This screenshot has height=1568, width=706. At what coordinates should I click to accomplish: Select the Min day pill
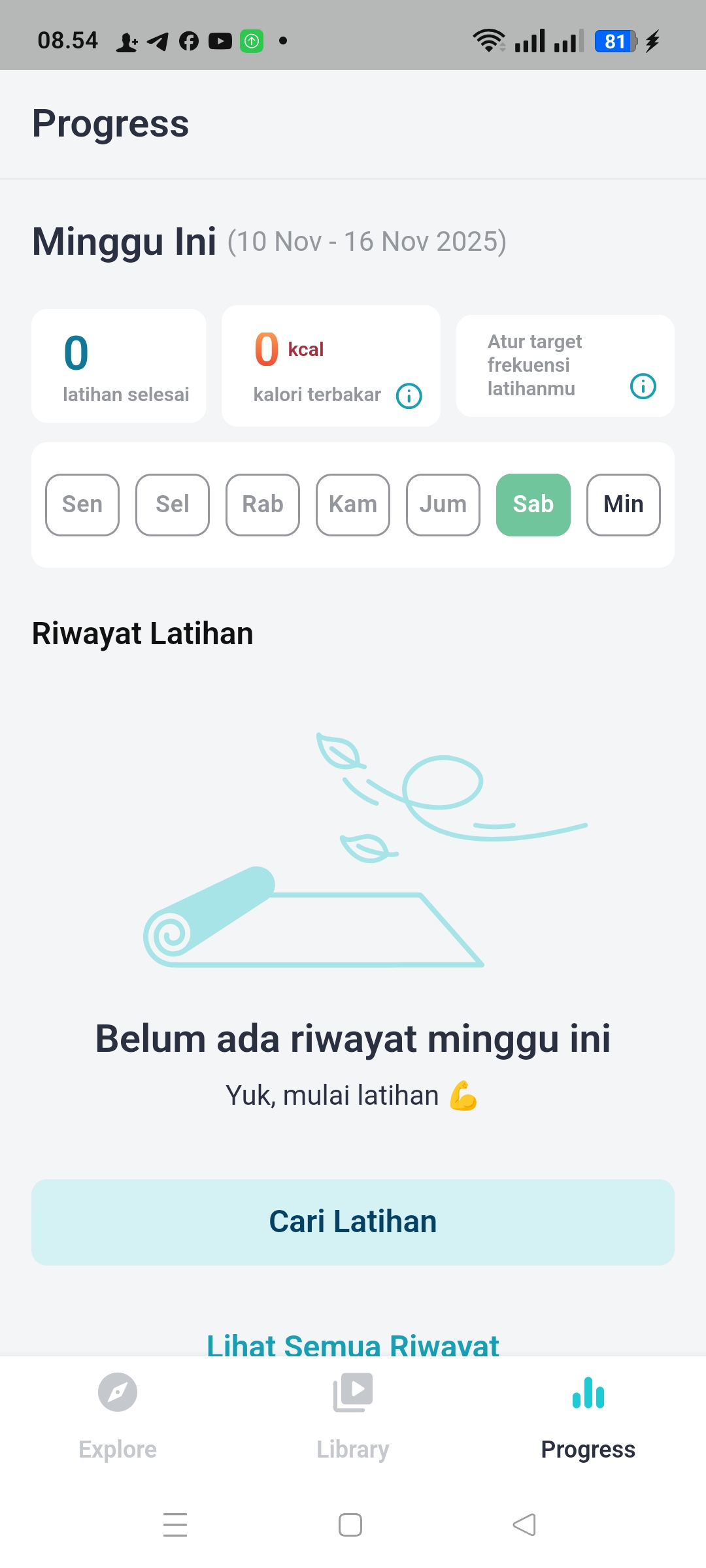click(622, 504)
